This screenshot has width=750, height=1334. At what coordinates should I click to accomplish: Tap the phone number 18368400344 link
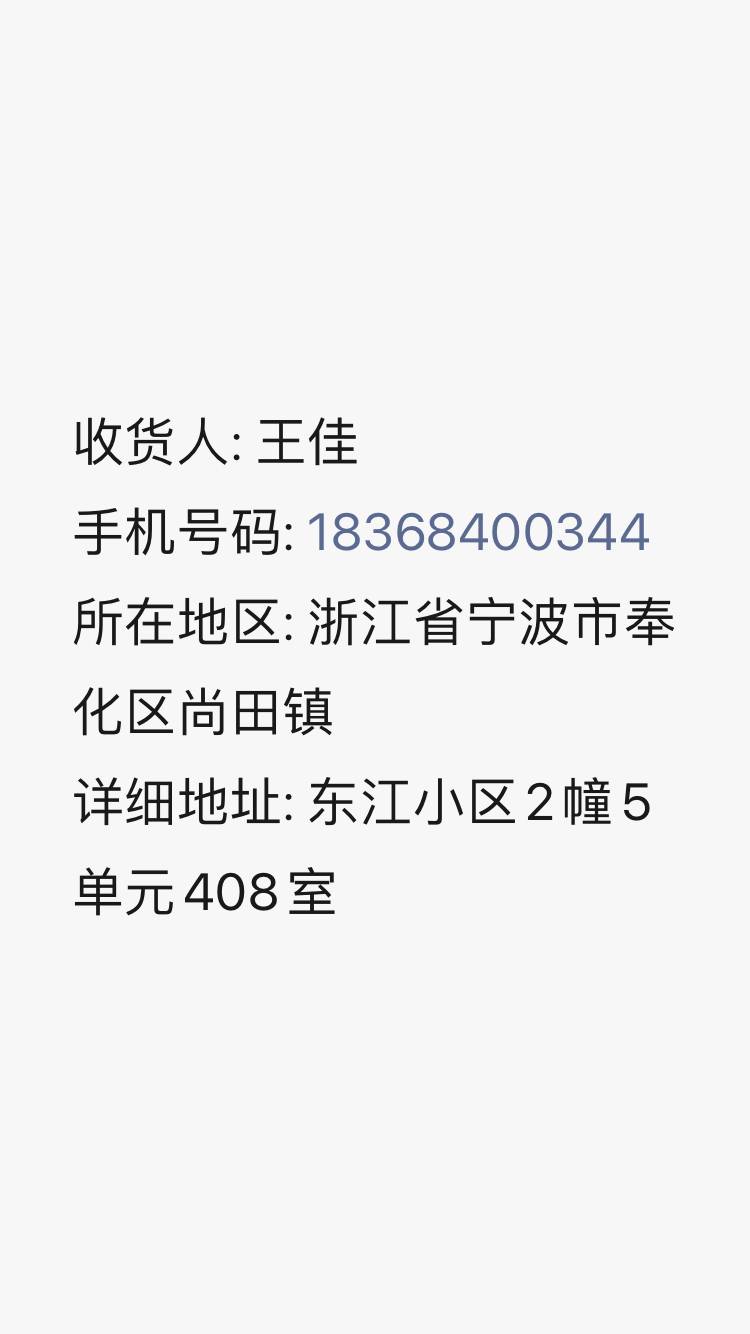[x=478, y=532]
